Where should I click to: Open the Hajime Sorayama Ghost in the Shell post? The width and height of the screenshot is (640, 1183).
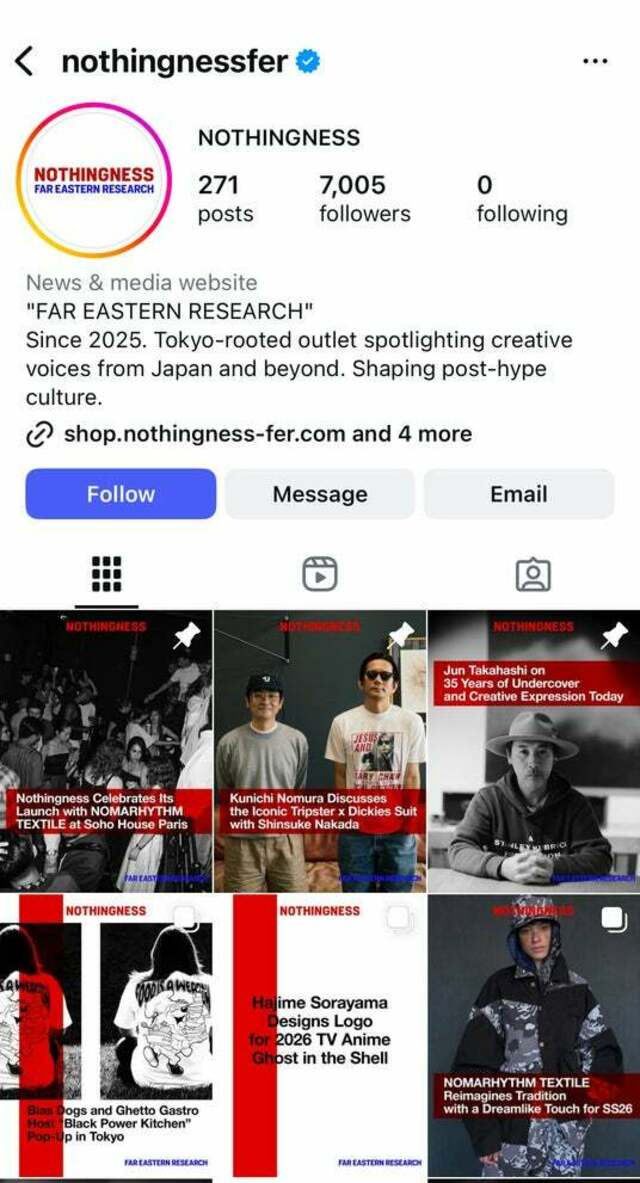tap(320, 1035)
